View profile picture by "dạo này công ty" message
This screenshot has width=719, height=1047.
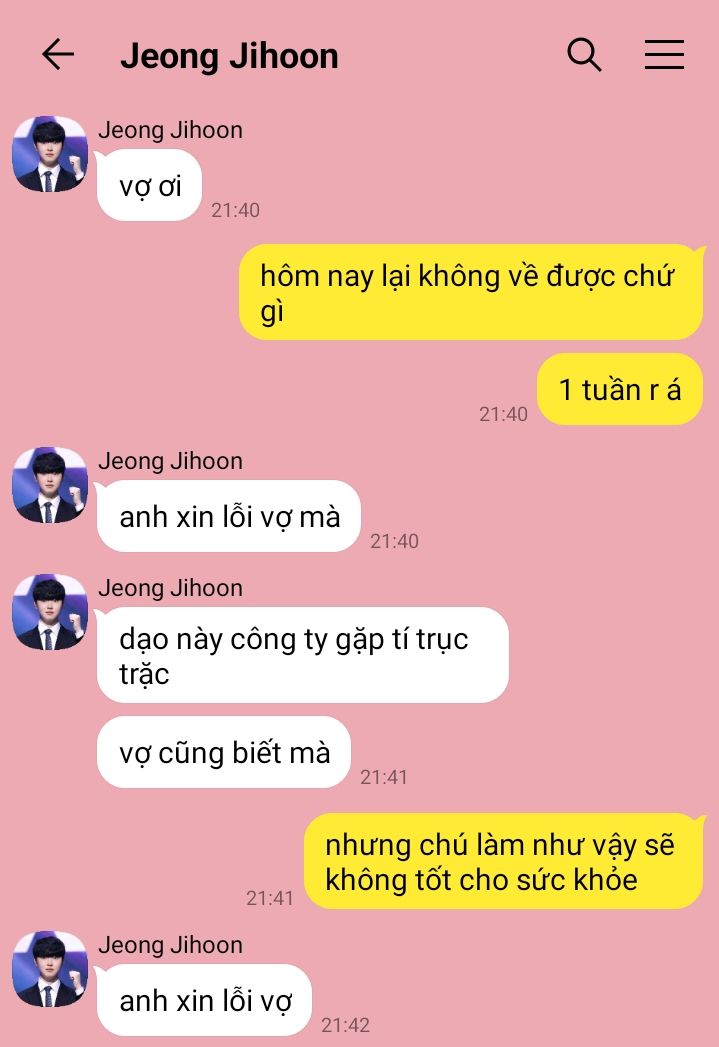pyautogui.click(x=50, y=612)
